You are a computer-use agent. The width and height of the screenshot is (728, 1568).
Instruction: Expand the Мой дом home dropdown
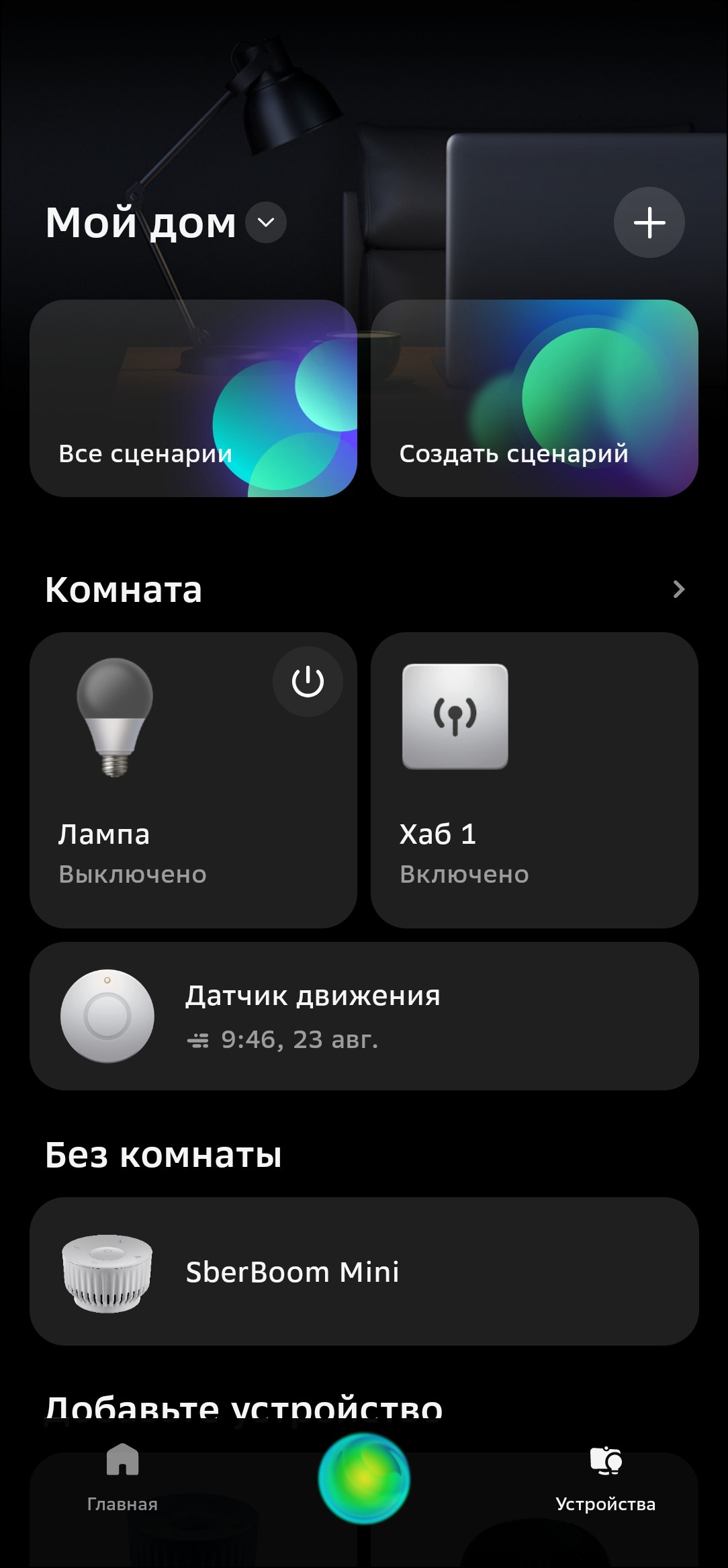pos(266,223)
